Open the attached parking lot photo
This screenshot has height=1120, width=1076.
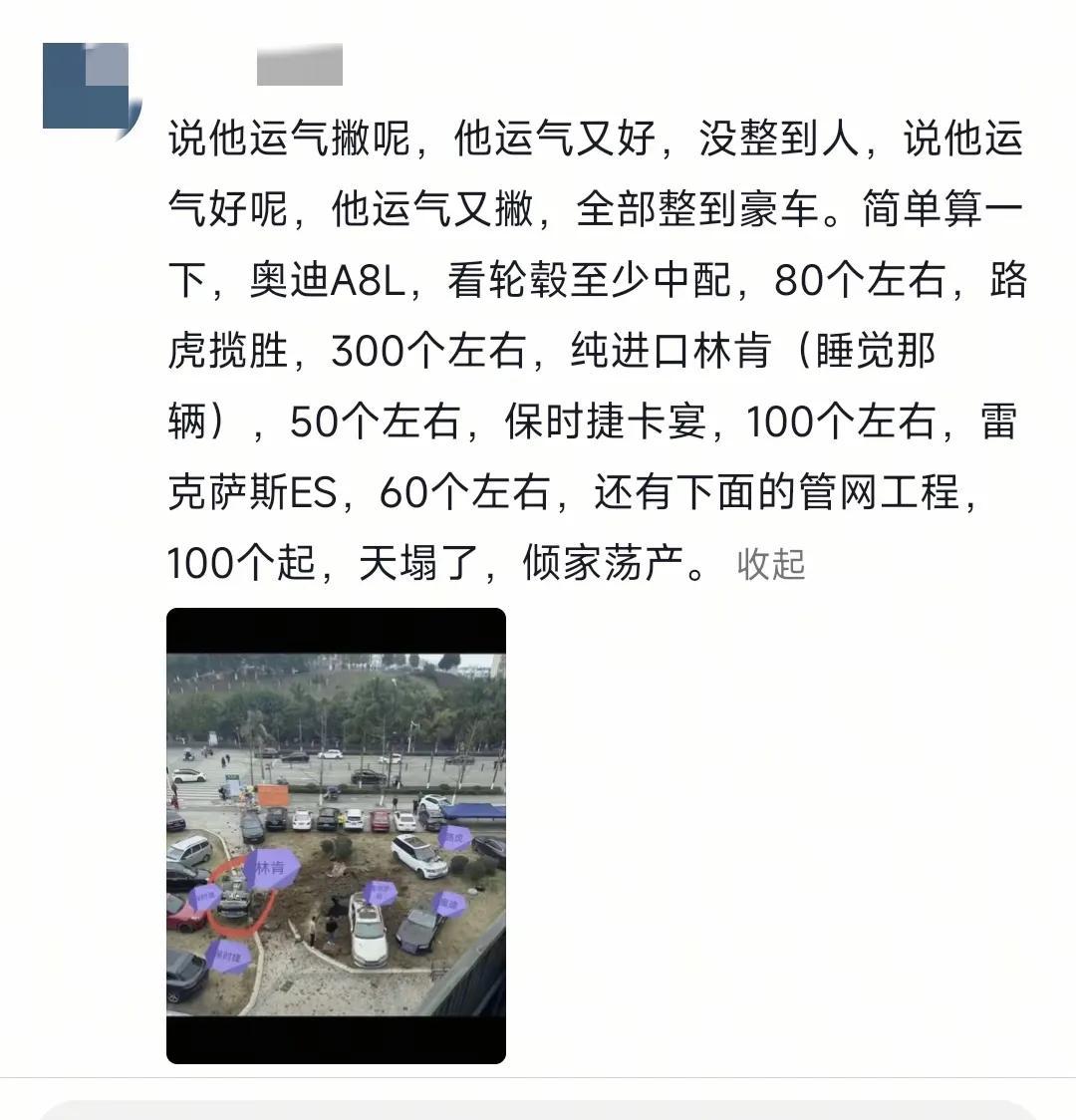[336, 835]
